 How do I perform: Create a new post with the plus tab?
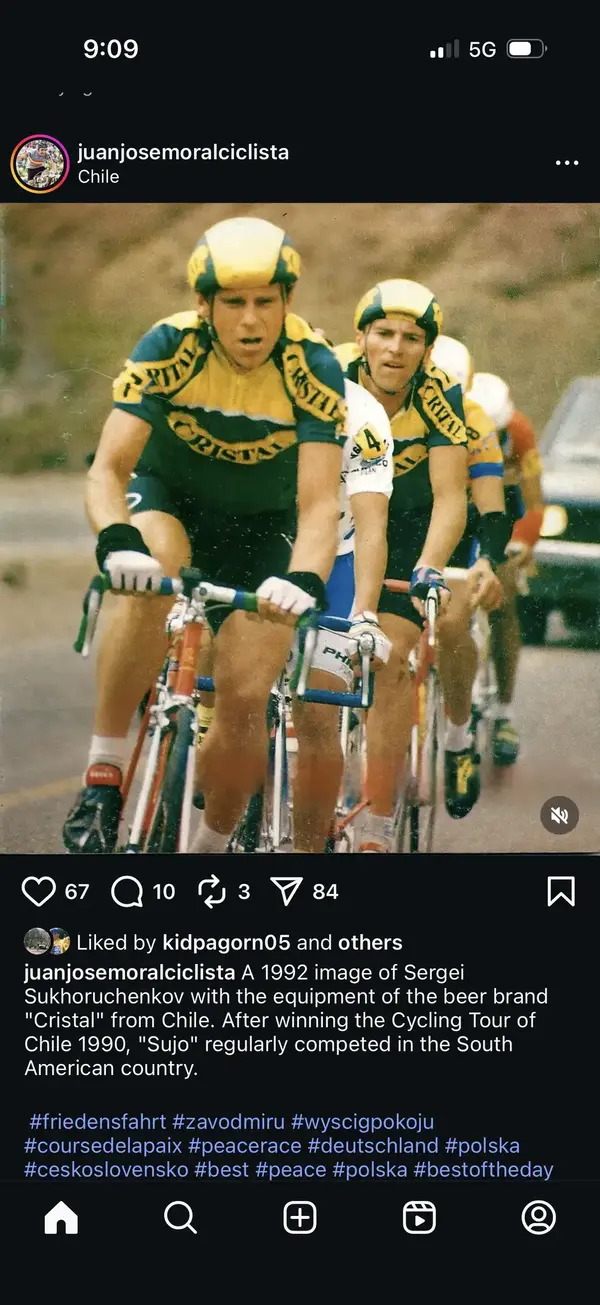pyautogui.click(x=300, y=1217)
